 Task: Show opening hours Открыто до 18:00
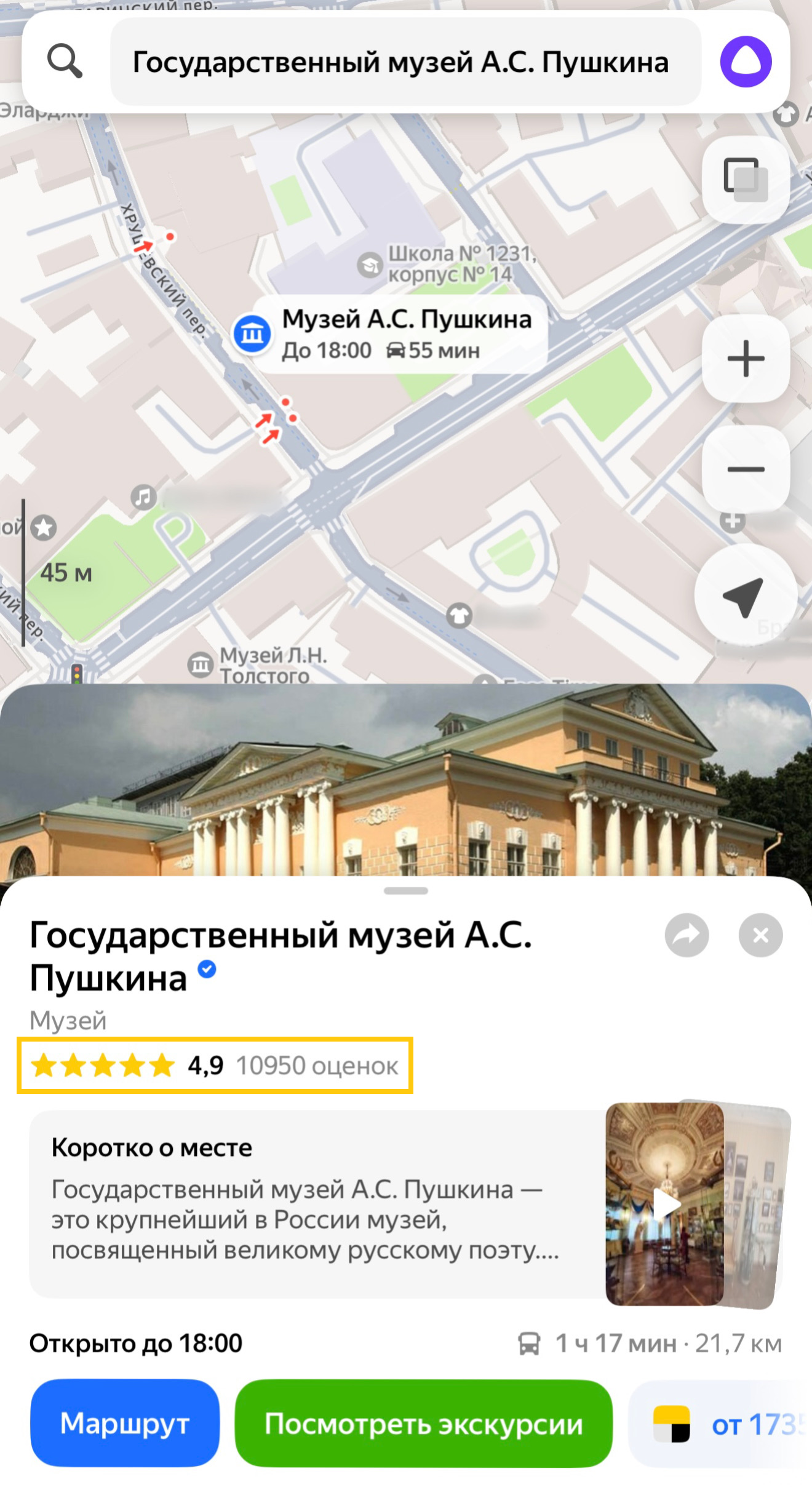pos(136,1344)
